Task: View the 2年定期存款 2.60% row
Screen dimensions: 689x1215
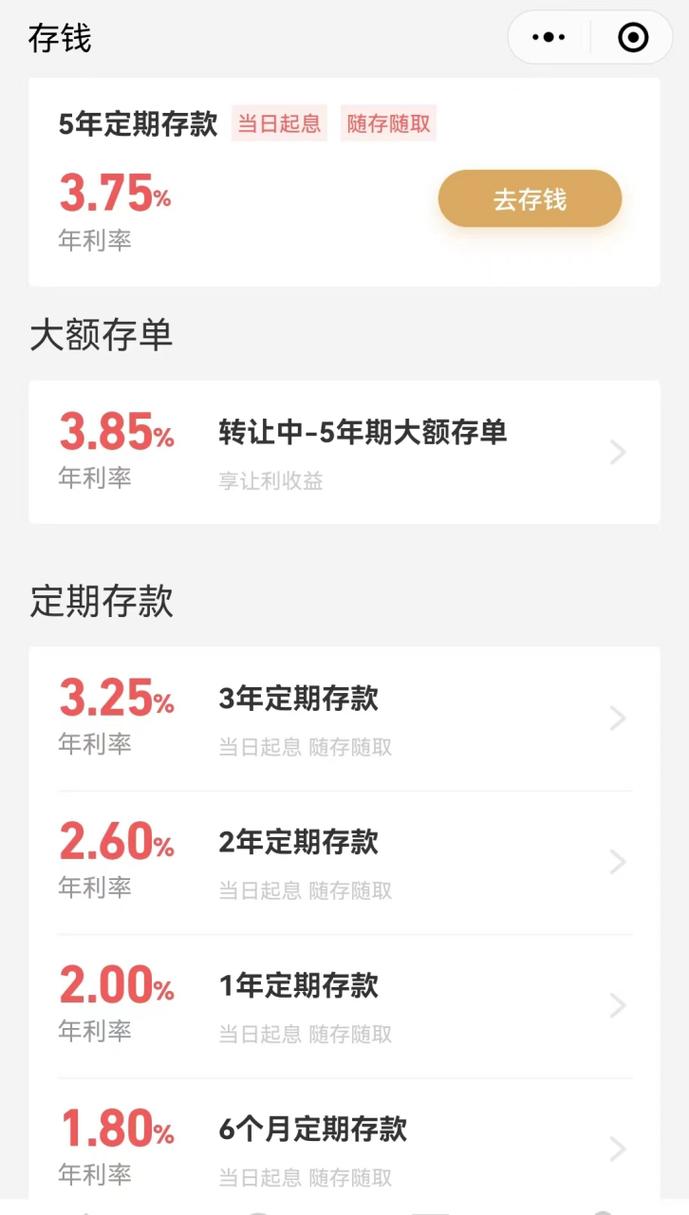Action: 344,863
